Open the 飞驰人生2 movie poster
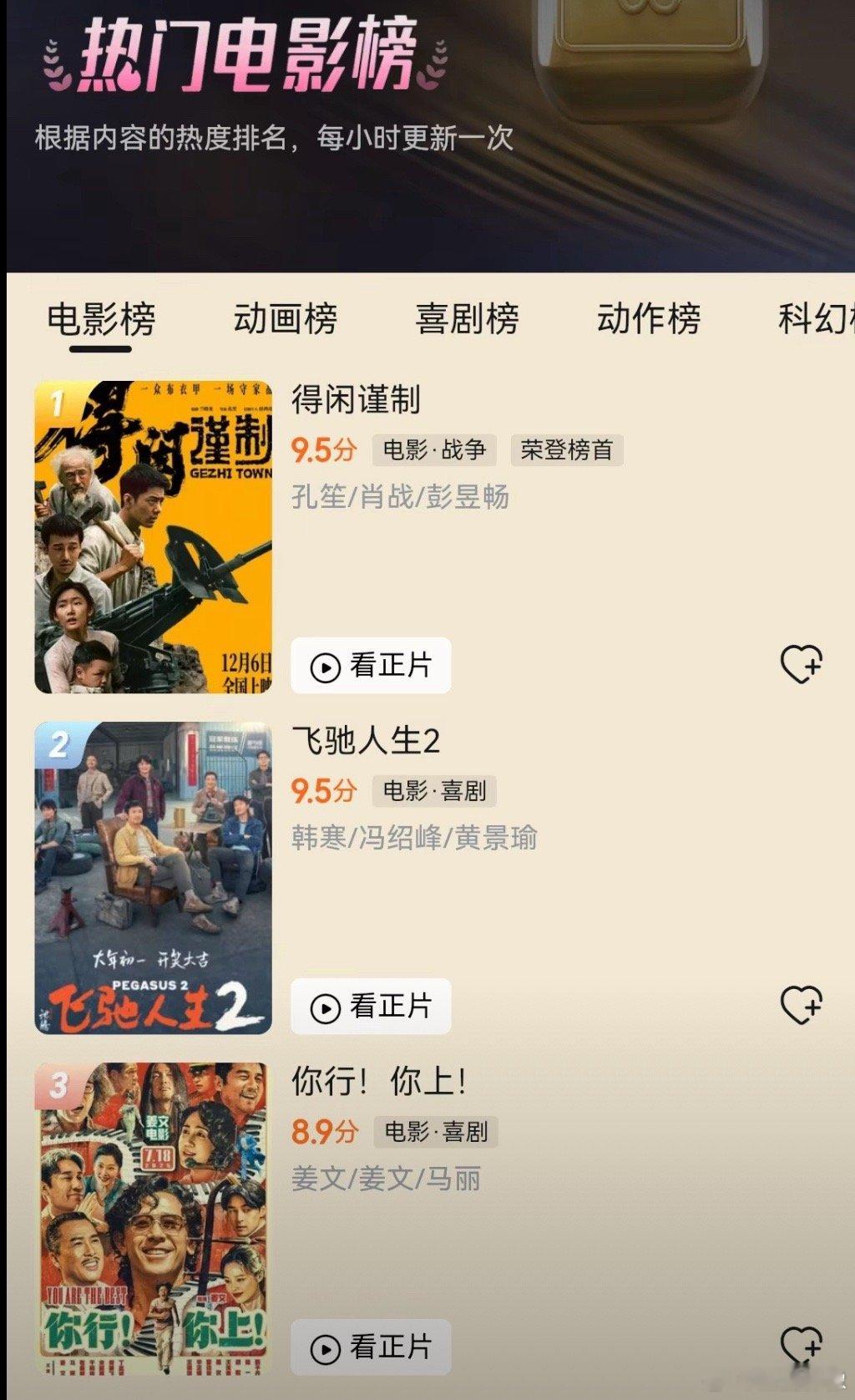Image resolution: width=855 pixels, height=1400 pixels. (x=154, y=878)
